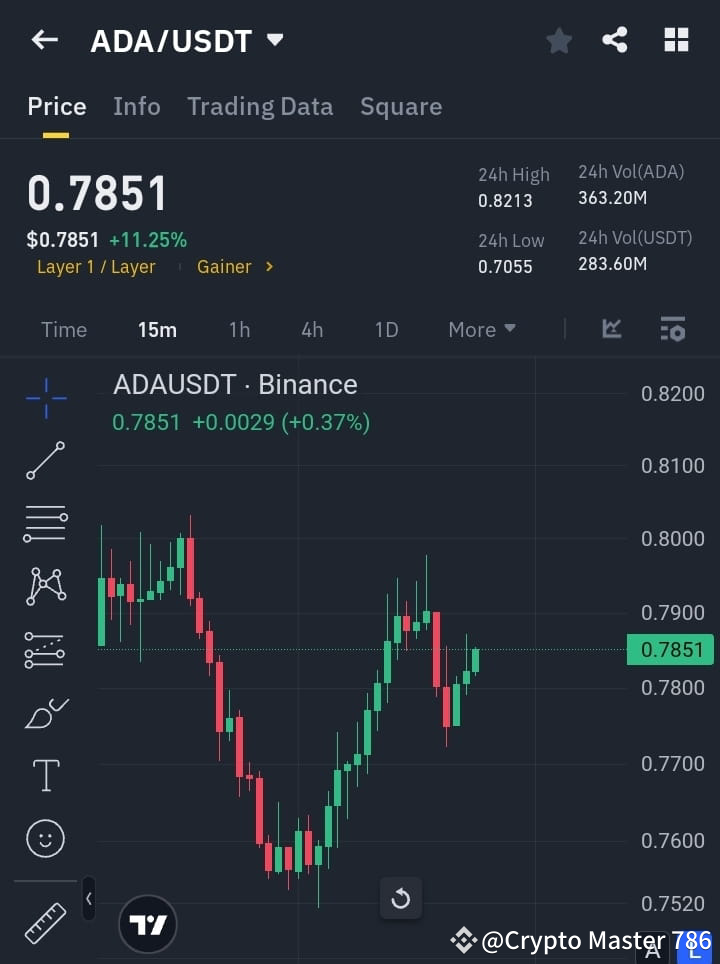Open the prediction and measurement tools
This screenshot has height=964, width=720.
coord(44,650)
